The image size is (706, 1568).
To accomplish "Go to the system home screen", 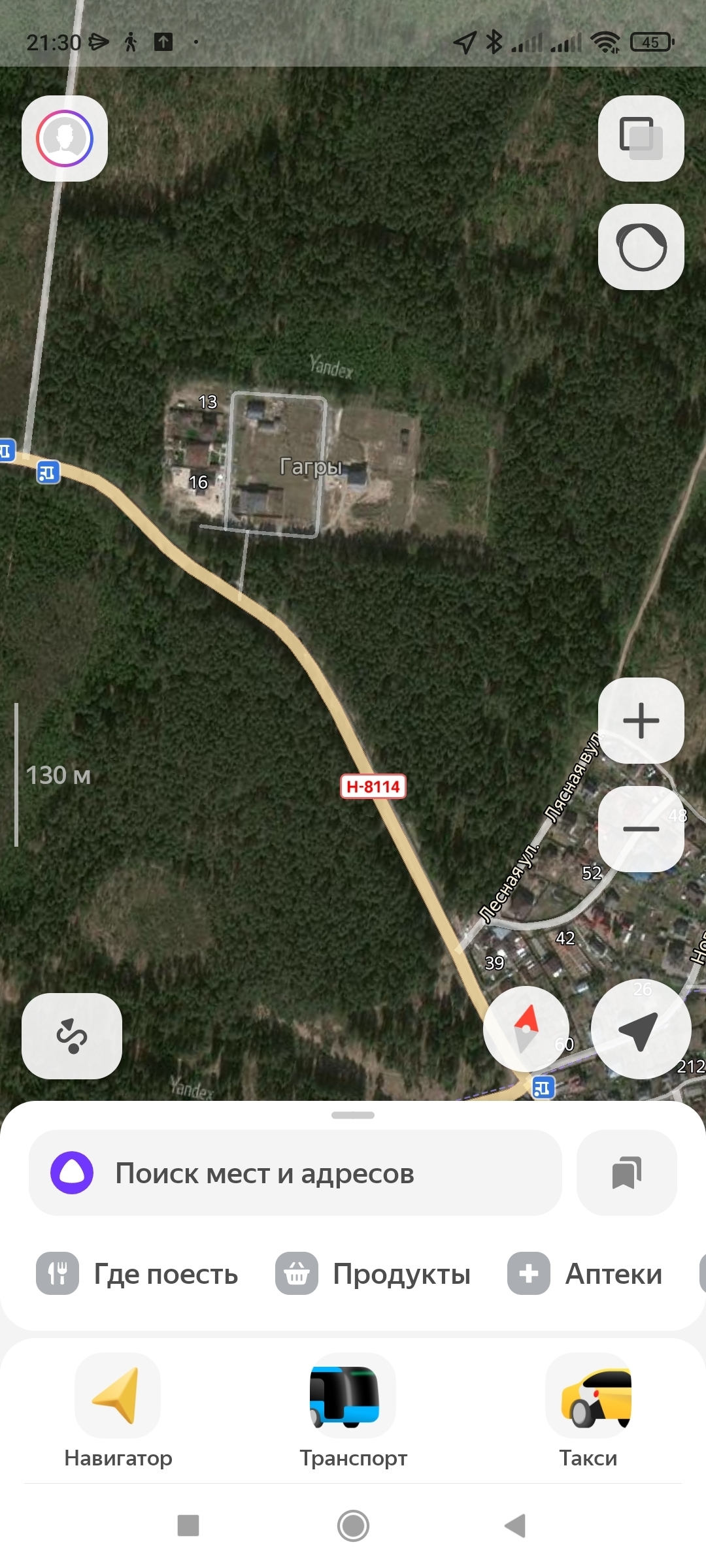I will (x=353, y=1526).
